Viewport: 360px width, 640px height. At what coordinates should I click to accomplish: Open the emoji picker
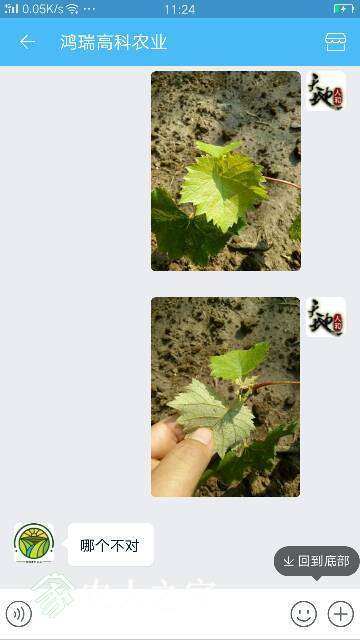coord(304,613)
